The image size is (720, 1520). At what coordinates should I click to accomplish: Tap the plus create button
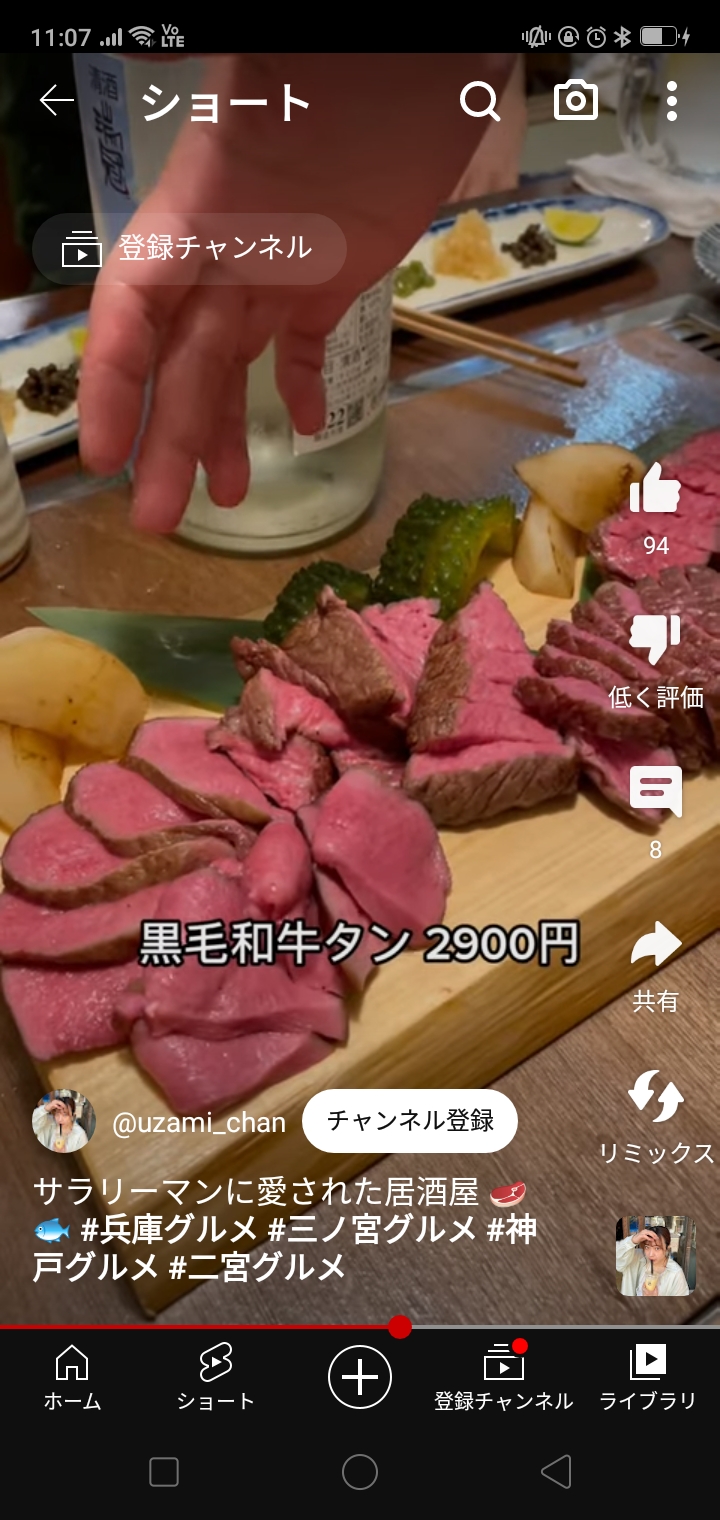click(x=360, y=1377)
